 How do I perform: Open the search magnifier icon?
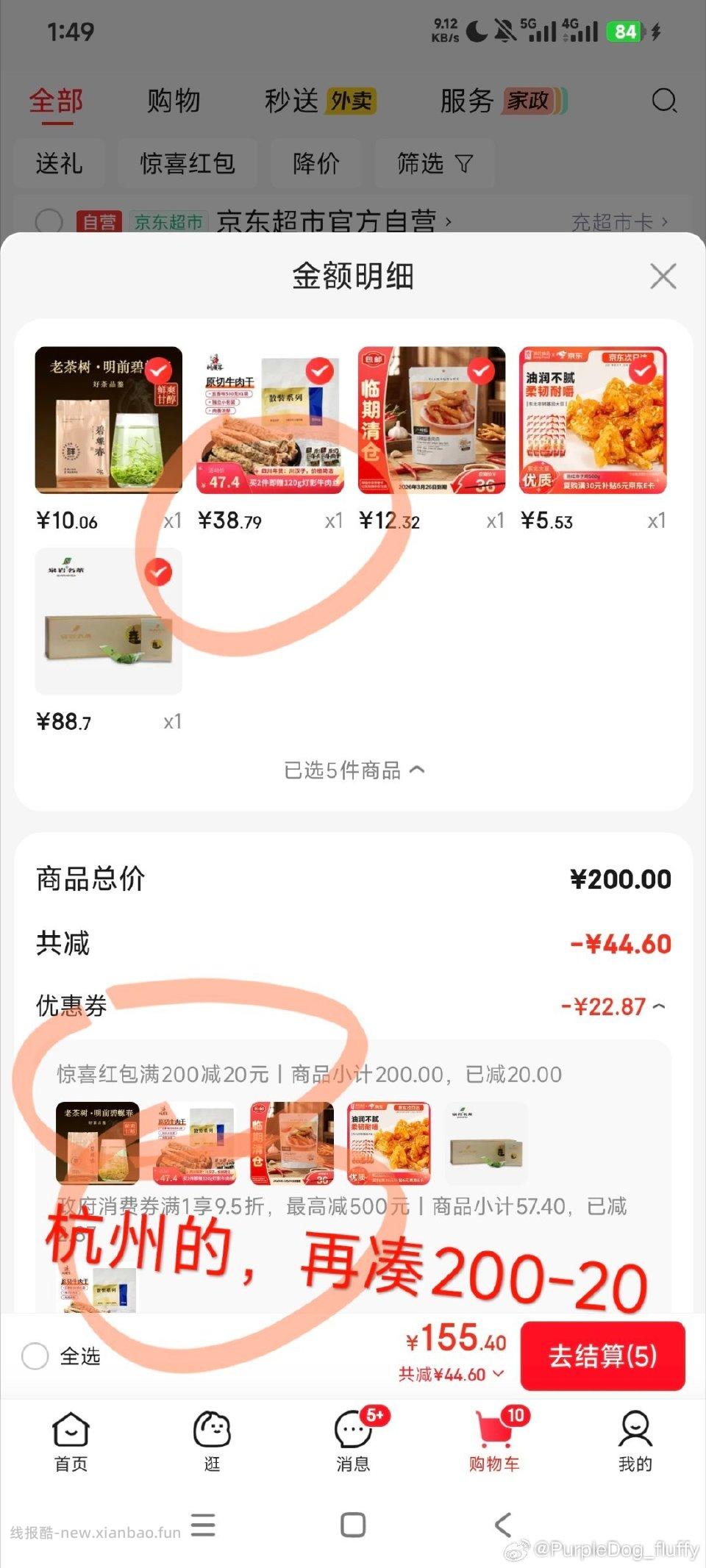pos(666,100)
